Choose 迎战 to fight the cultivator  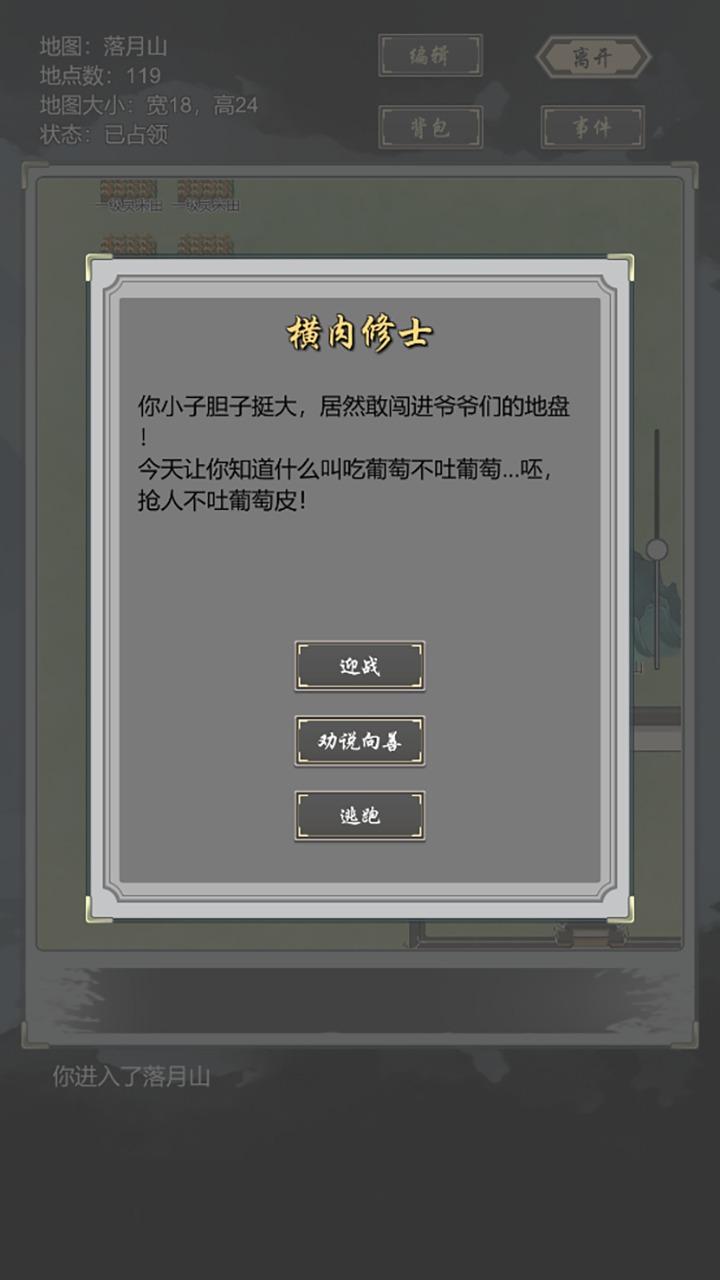(359, 666)
